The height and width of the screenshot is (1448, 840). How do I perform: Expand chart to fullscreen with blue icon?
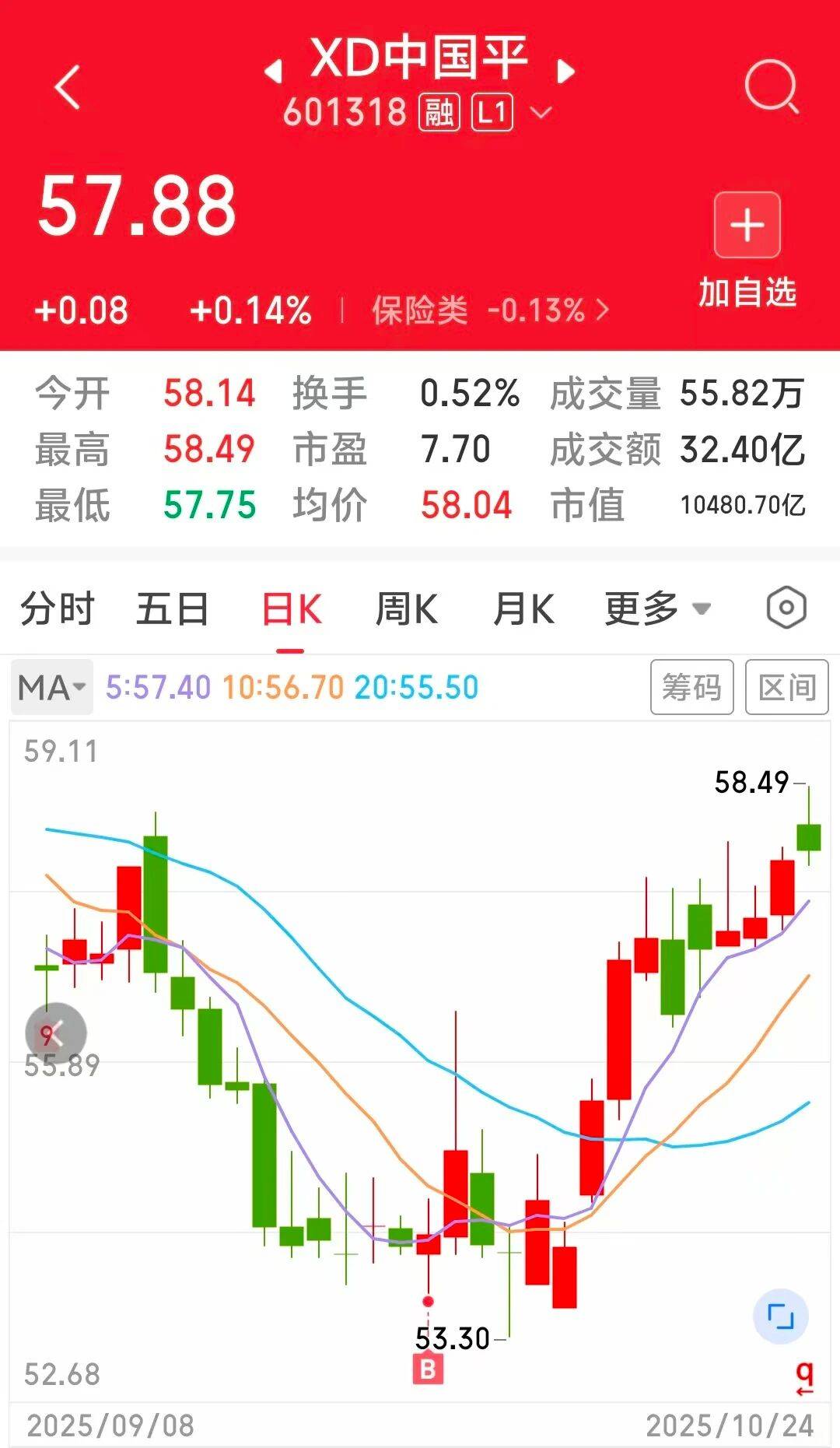780,1317
